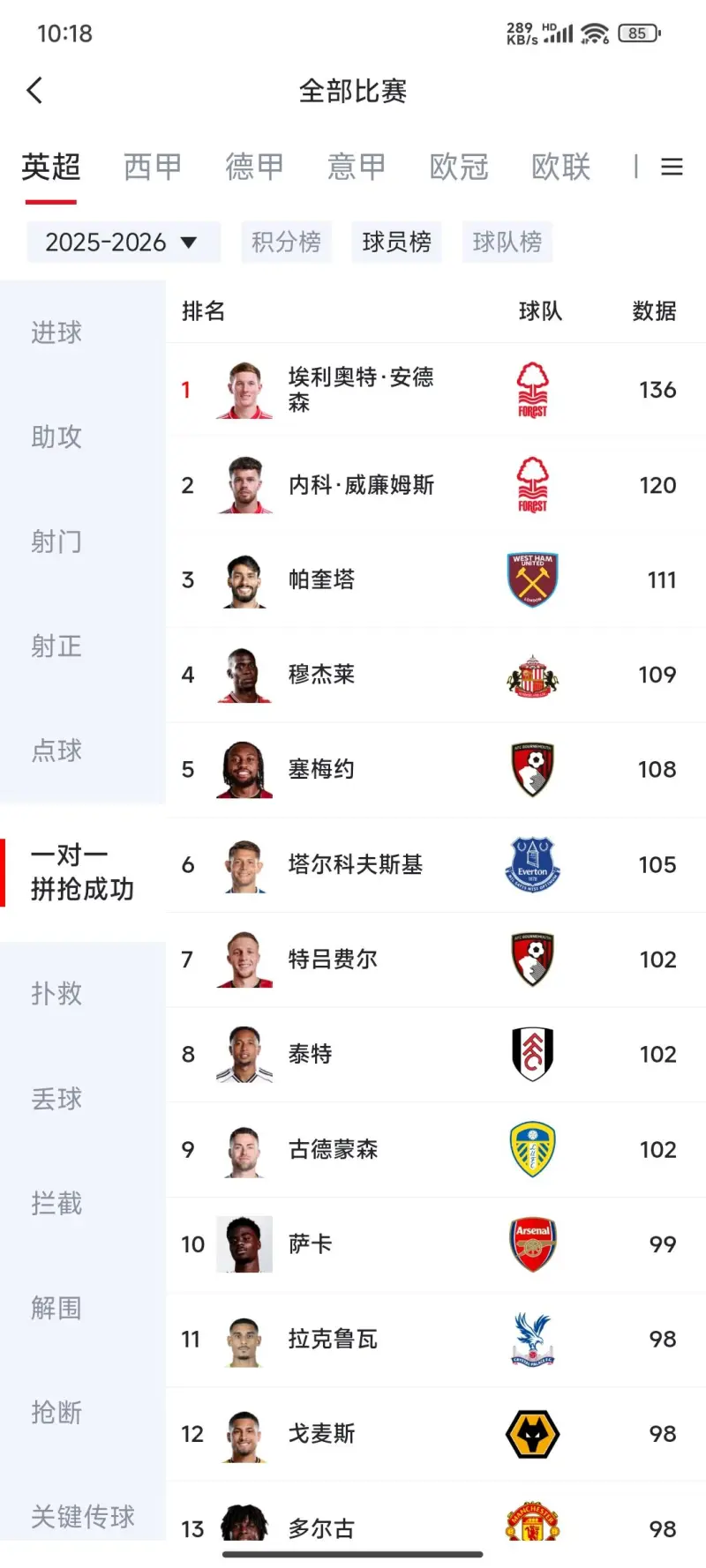Open the league list menu icon
706x1568 pixels.
point(672,167)
